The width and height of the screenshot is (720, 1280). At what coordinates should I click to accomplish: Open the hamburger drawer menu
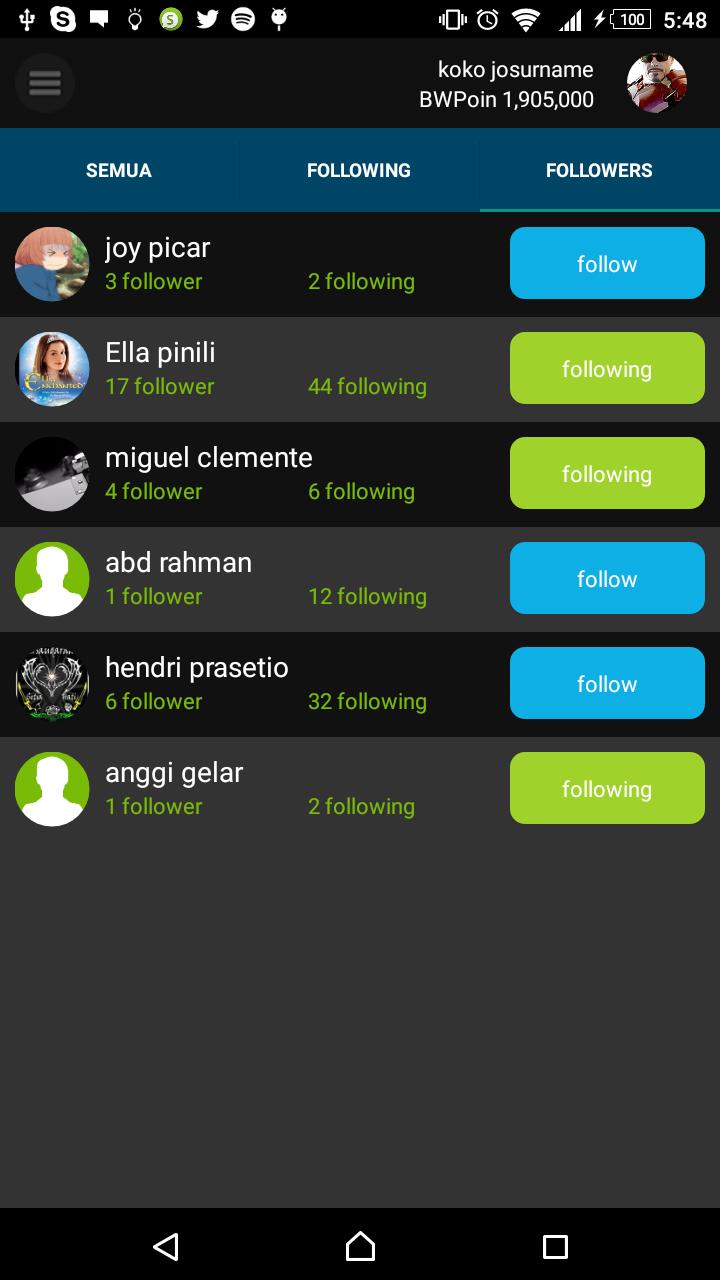pyautogui.click(x=45, y=83)
